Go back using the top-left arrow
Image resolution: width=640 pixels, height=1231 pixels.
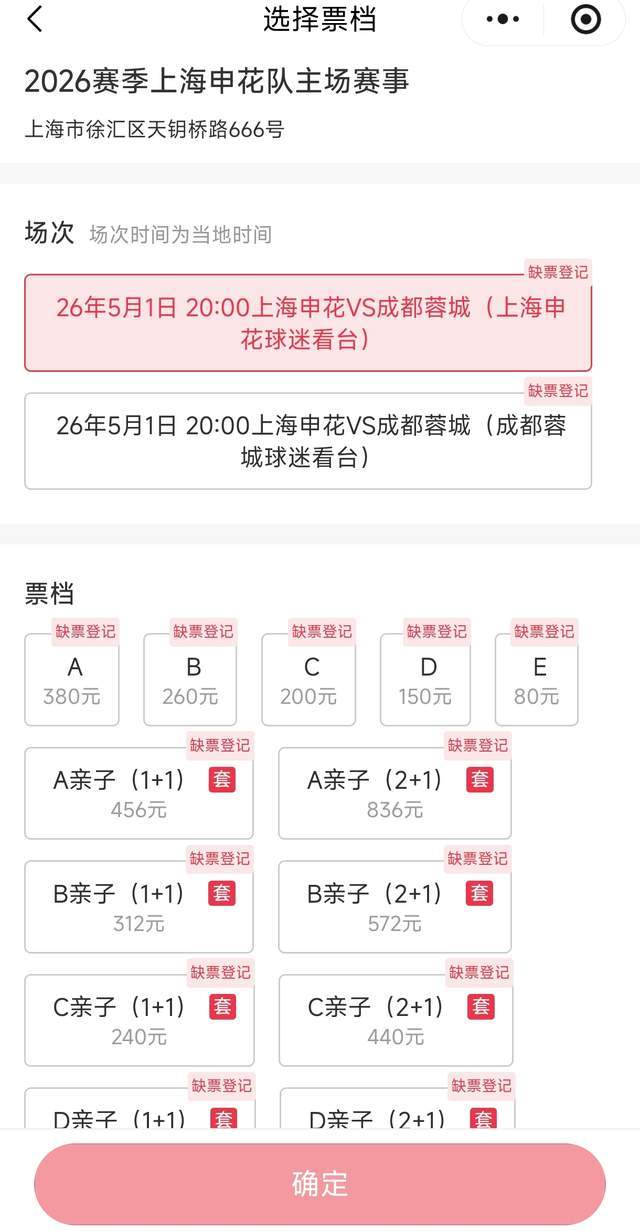(x=35, y=19)
